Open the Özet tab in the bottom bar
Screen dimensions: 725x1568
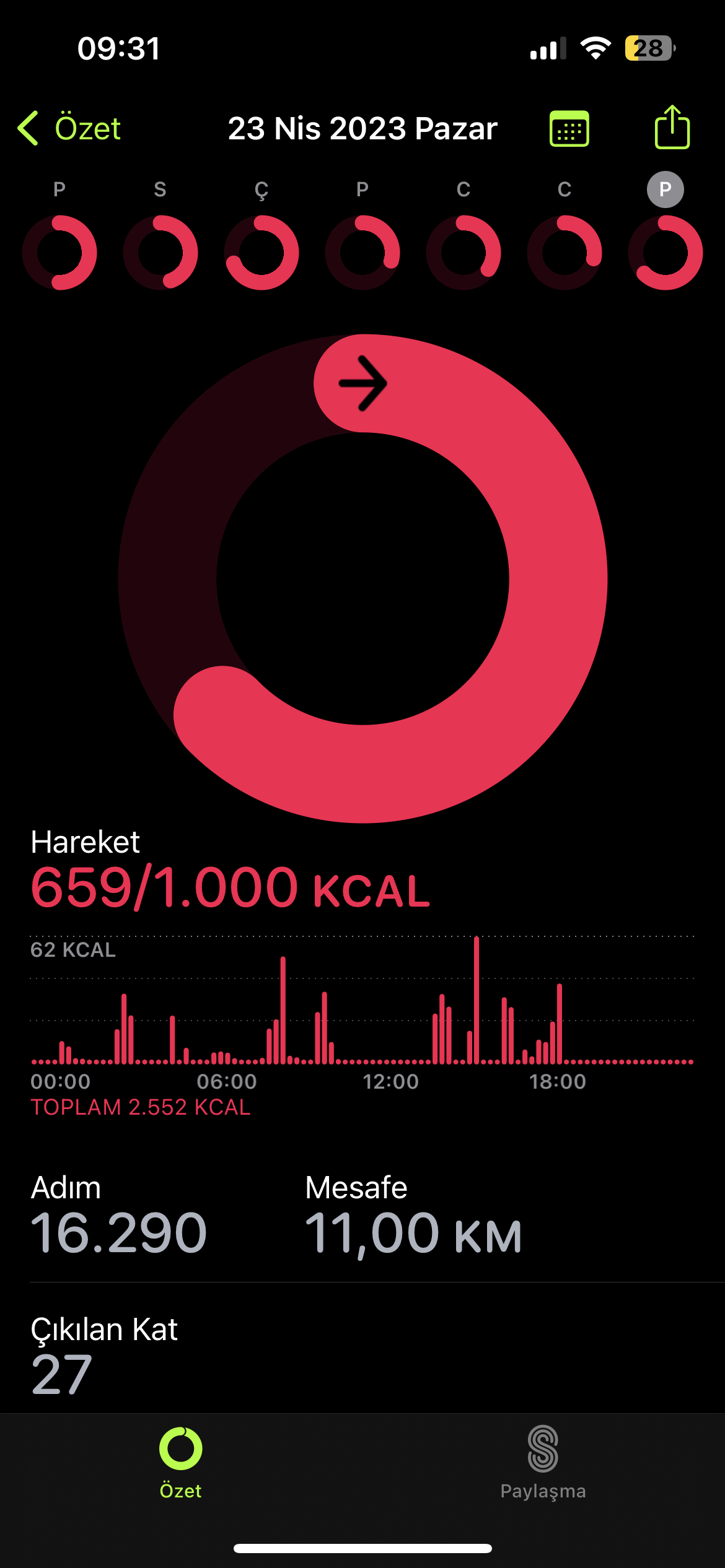(x=180, y=1463)
